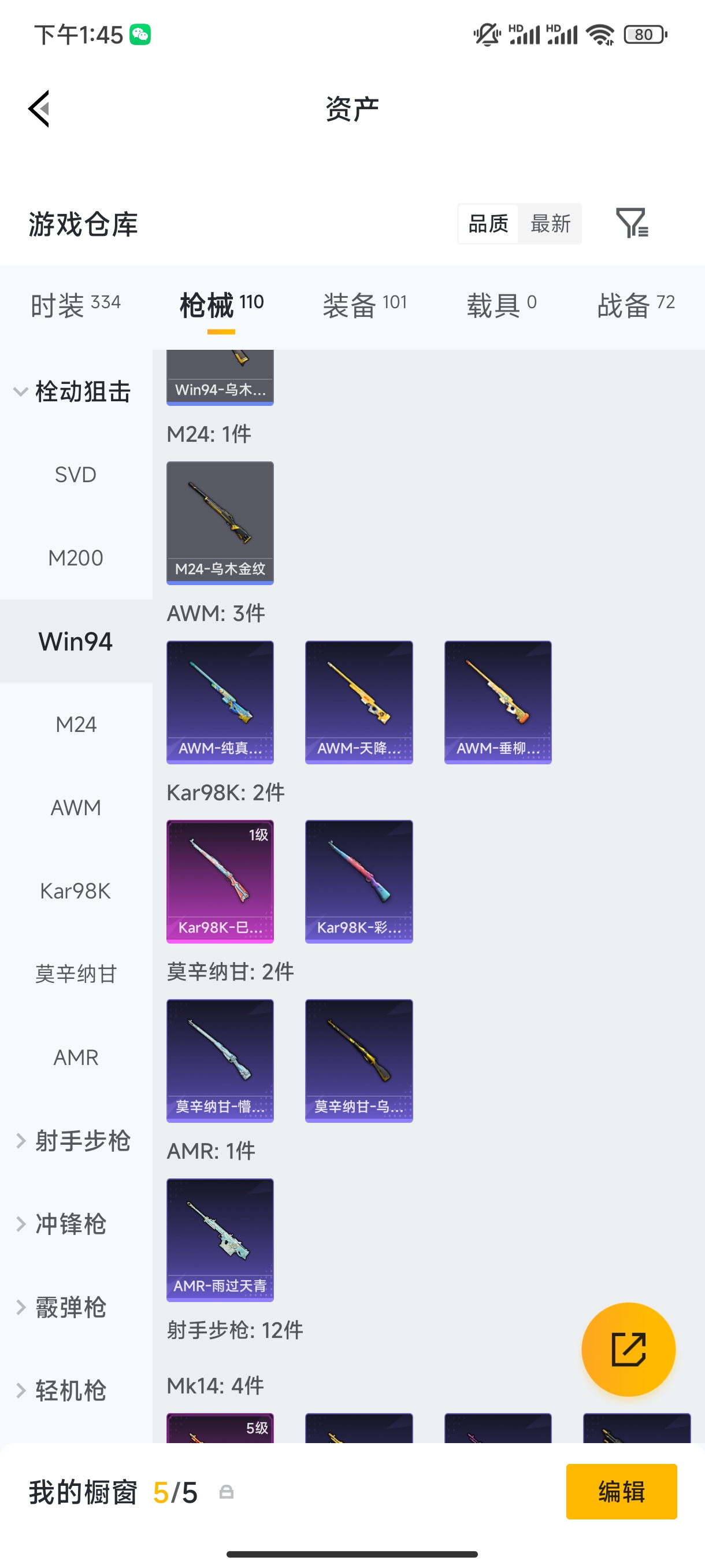Open the AMR-雨过天青 skin card

click(x=220, y=1240)
